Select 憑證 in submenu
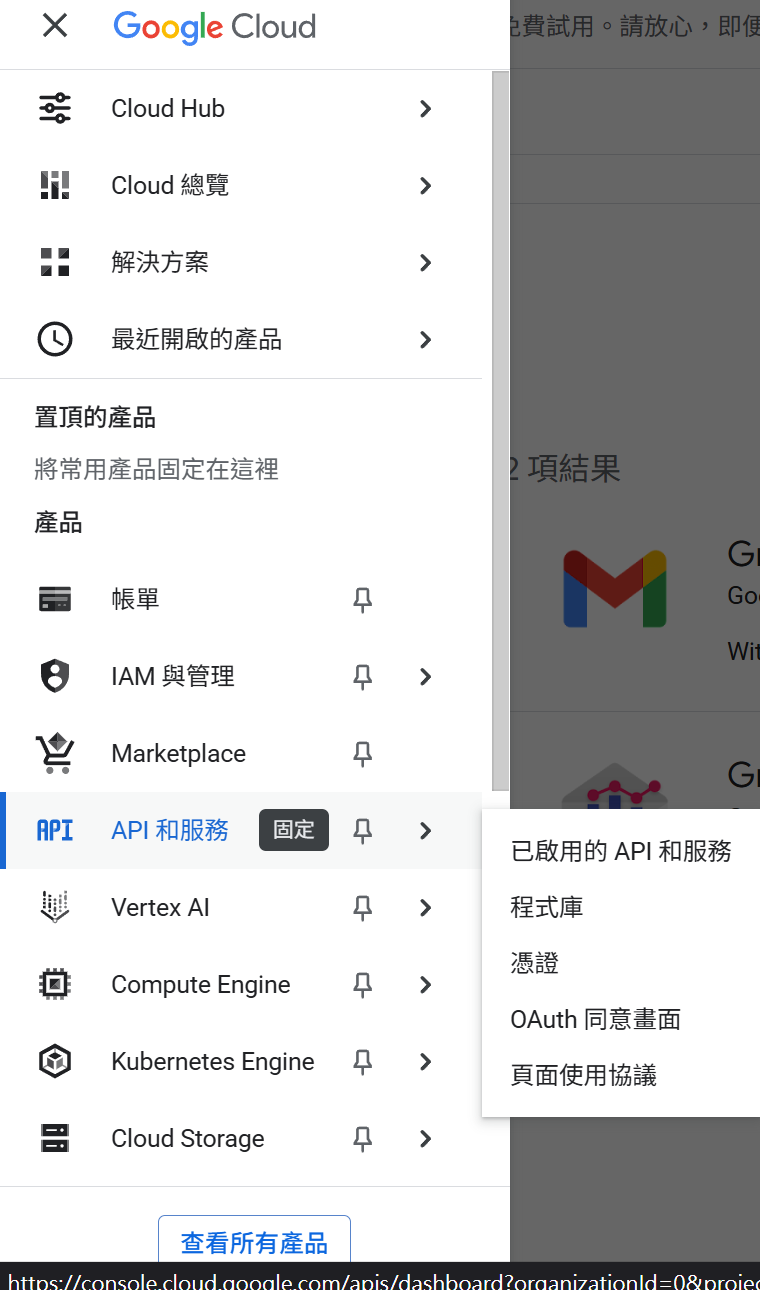Image resolution: width=760 pixels, height=1290 pixels. [x=535, y=964]
